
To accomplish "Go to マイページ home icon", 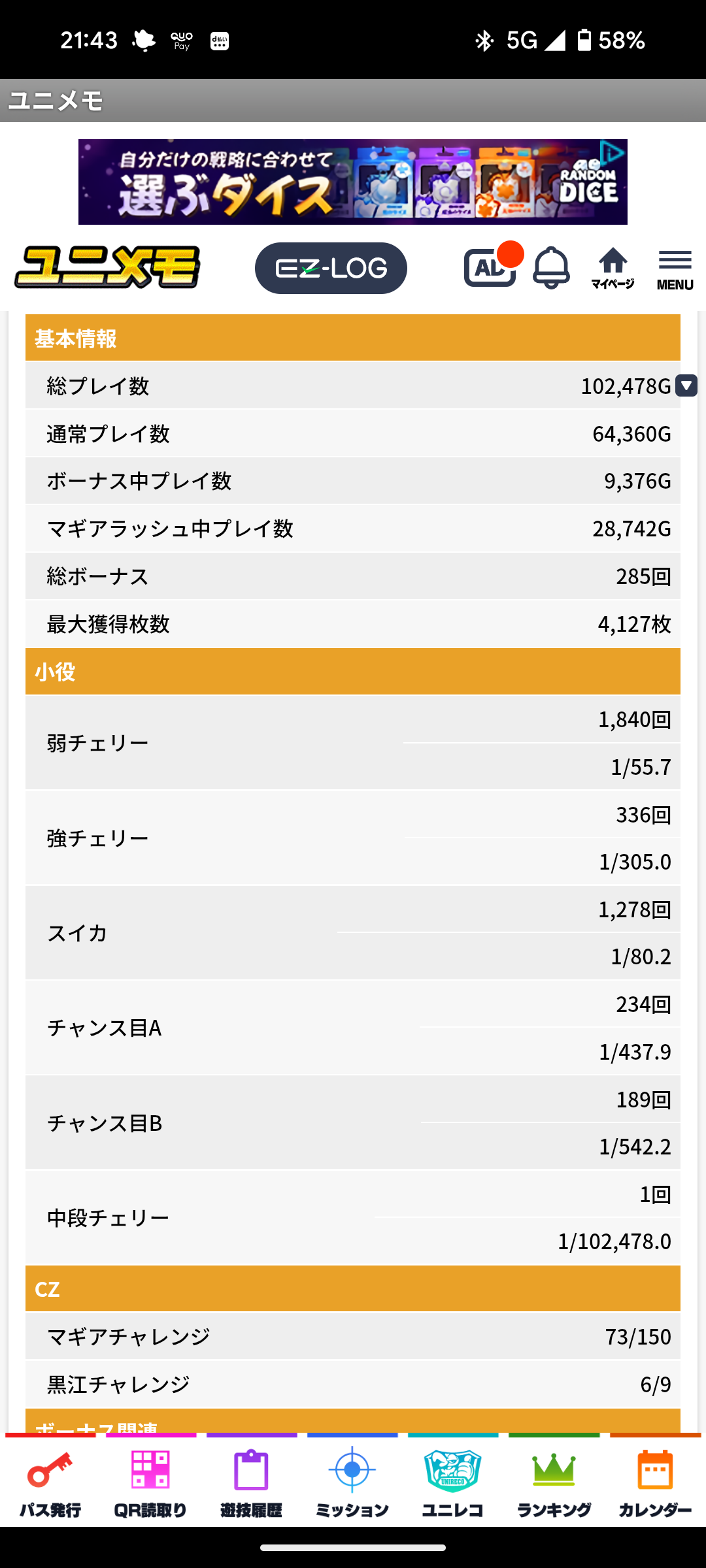I will click(x=613, y=268).
